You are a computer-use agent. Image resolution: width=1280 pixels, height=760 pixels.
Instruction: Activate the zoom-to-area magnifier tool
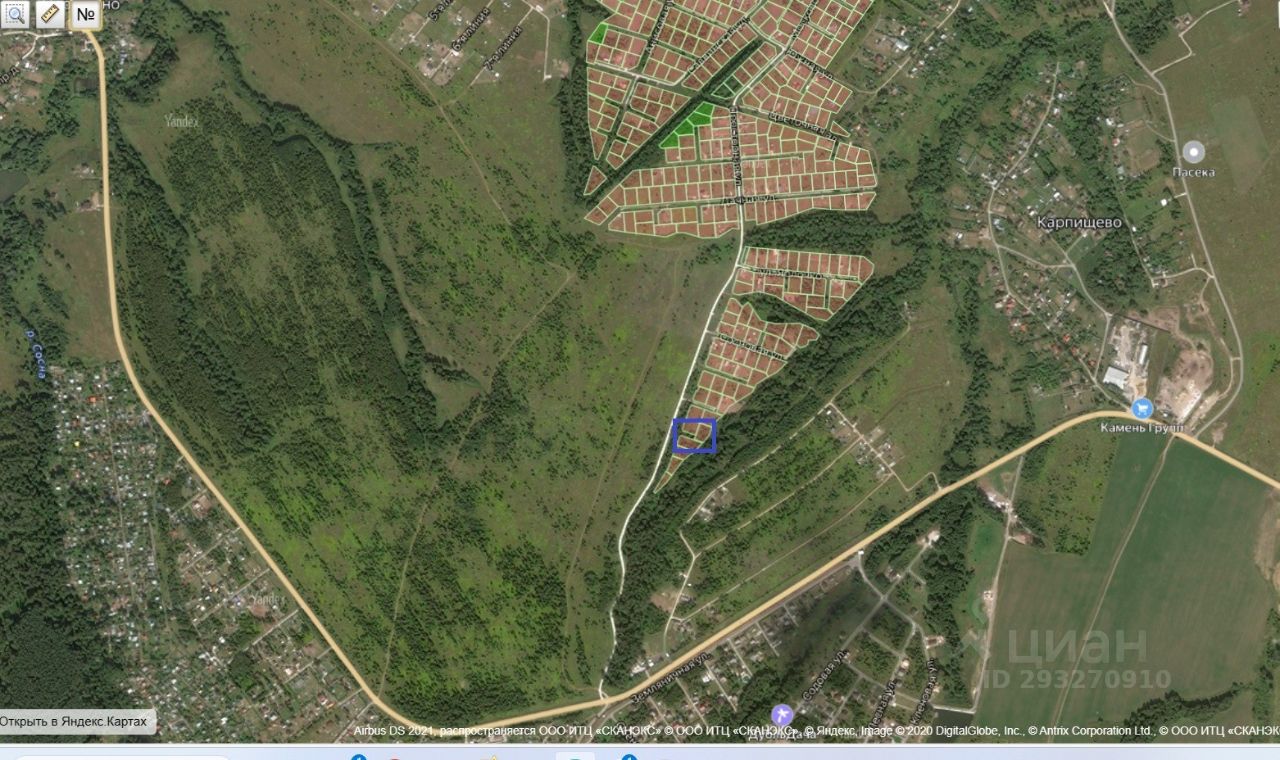(16, 14)
